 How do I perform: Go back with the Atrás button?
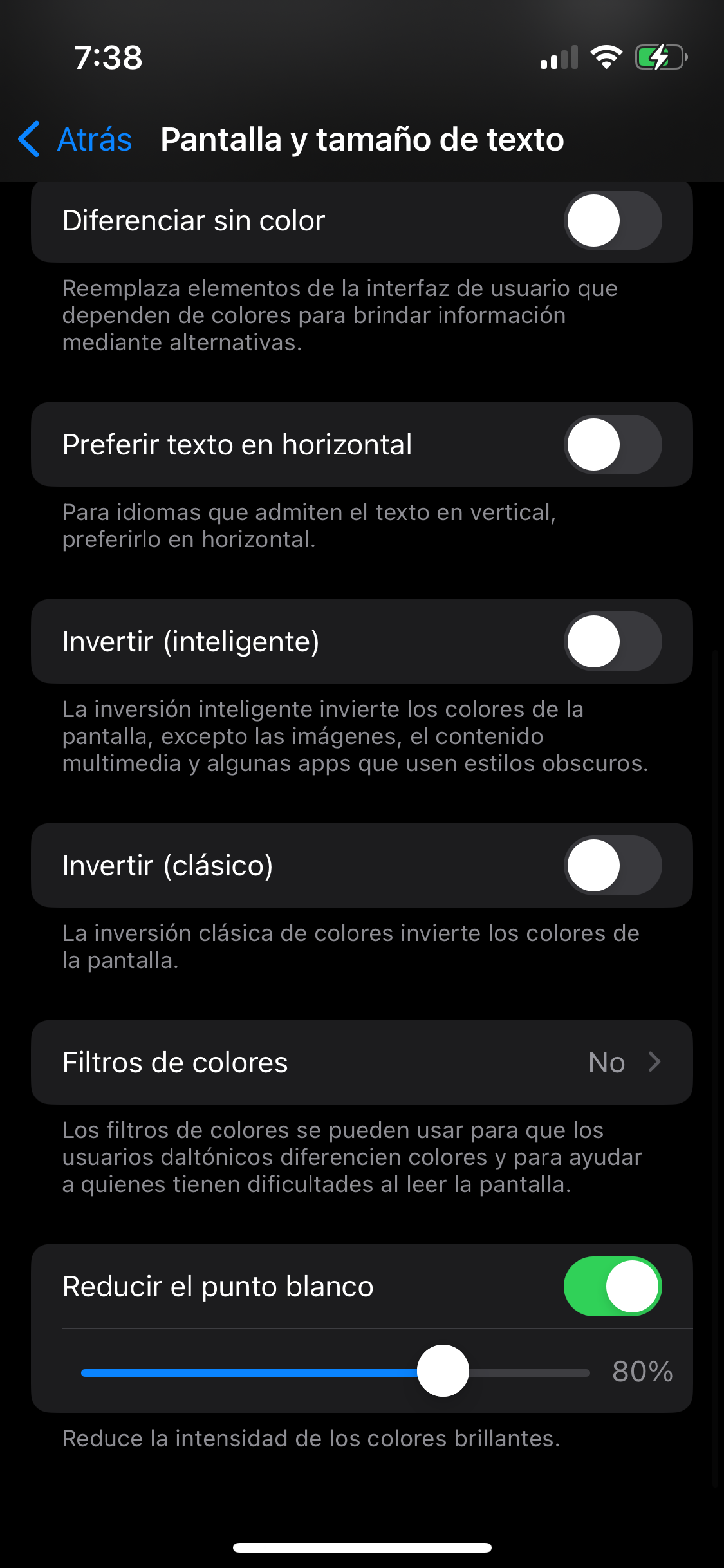(x=76, y=139)
